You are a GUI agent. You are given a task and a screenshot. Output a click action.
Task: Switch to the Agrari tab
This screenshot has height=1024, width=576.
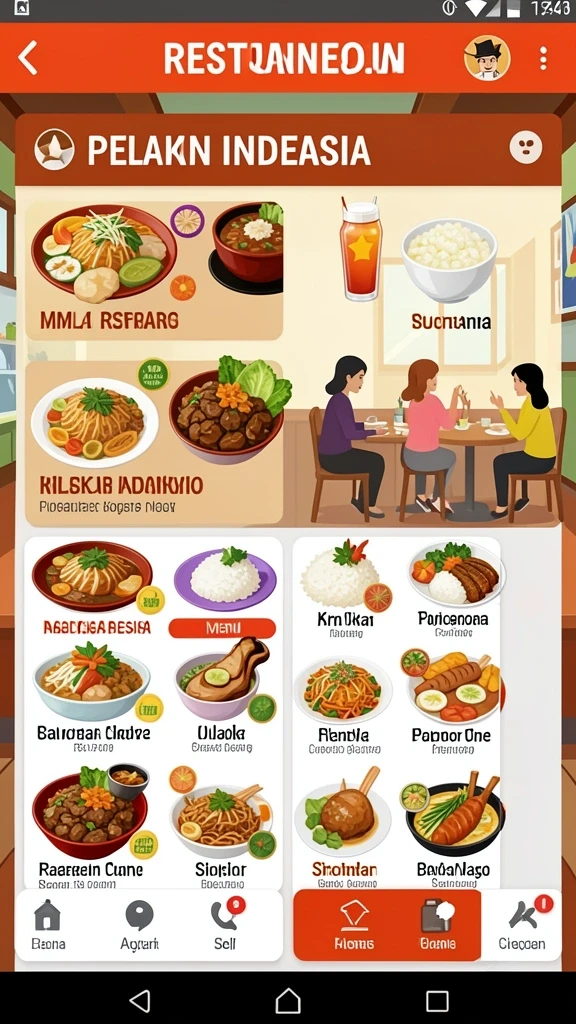pyautogui.click(x=139, y=923)
